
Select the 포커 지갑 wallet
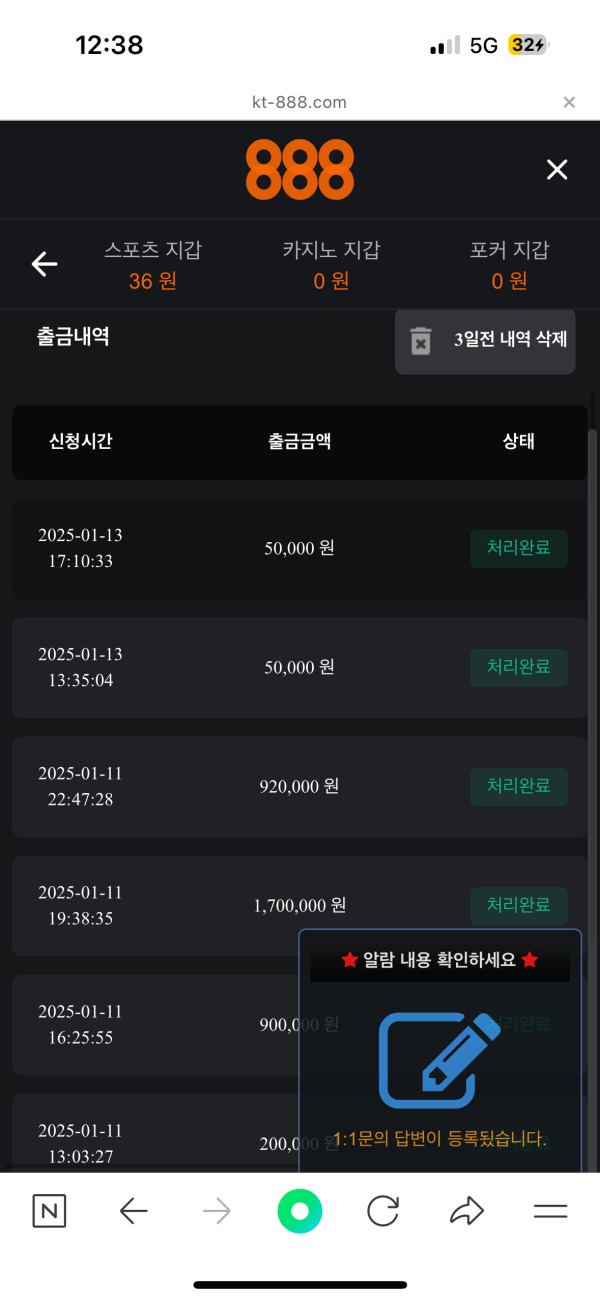click(509, 265)
